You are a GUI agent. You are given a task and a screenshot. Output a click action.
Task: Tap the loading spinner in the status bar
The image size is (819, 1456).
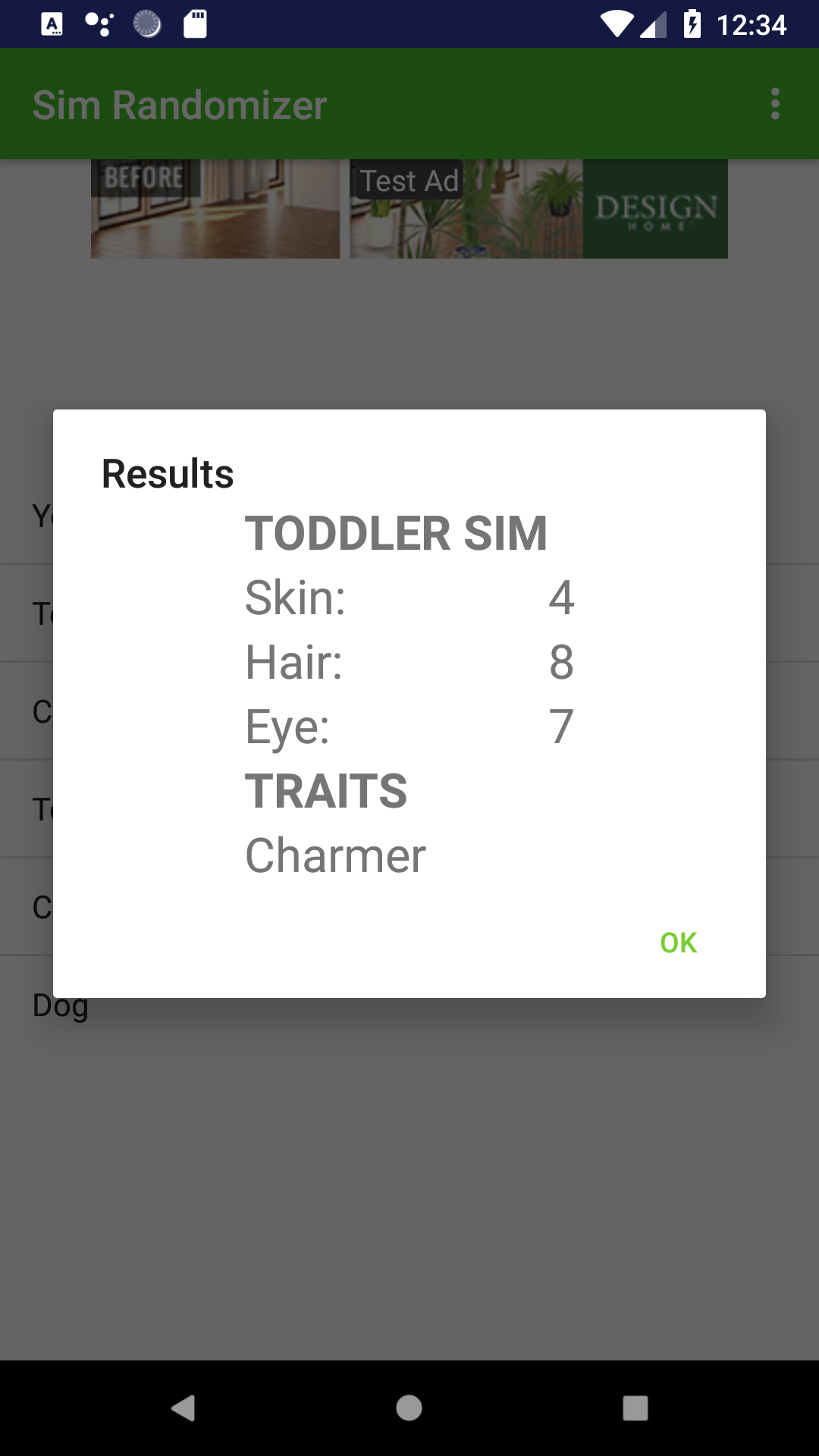click(x=146, y=24)
